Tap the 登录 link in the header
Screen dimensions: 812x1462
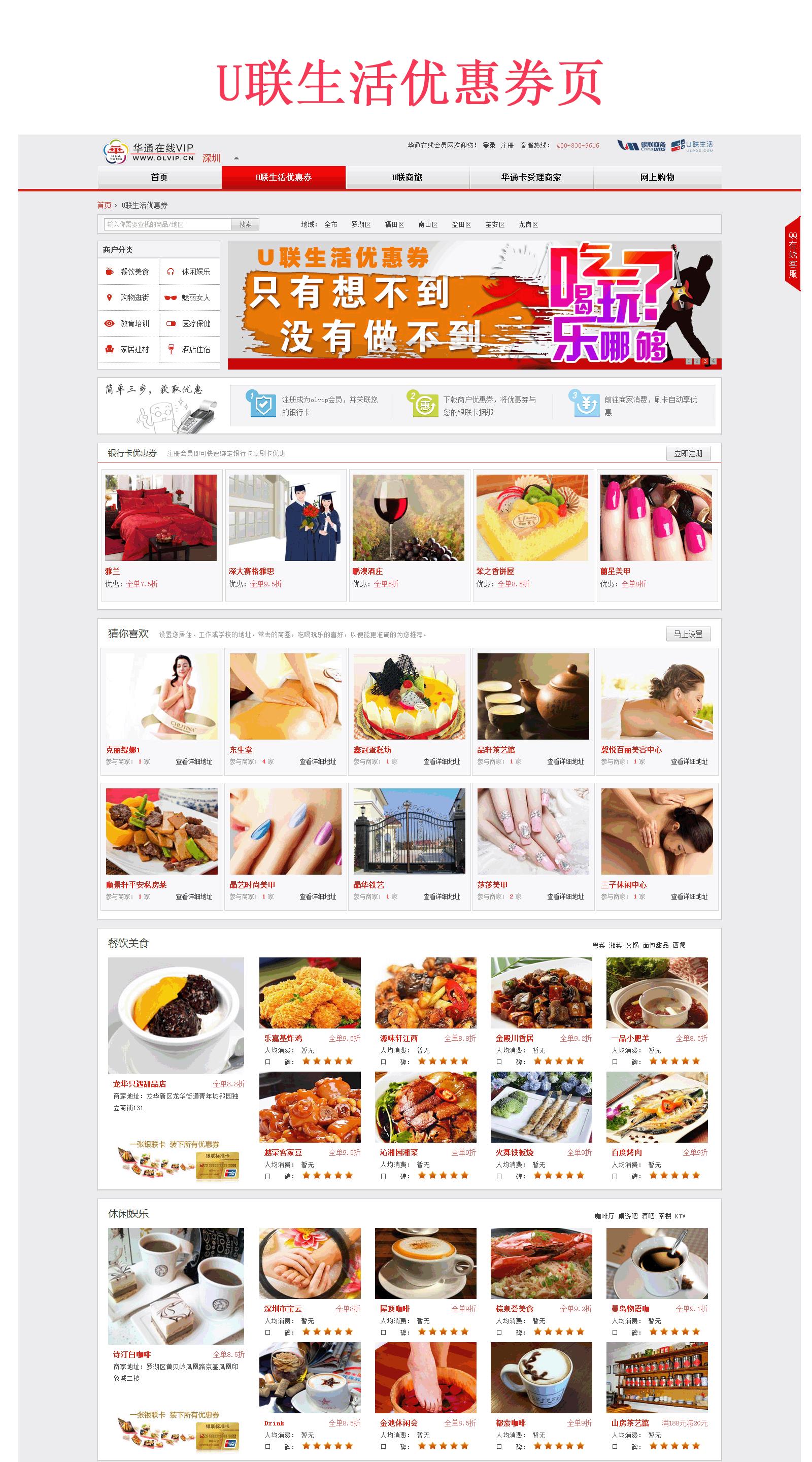489,145
